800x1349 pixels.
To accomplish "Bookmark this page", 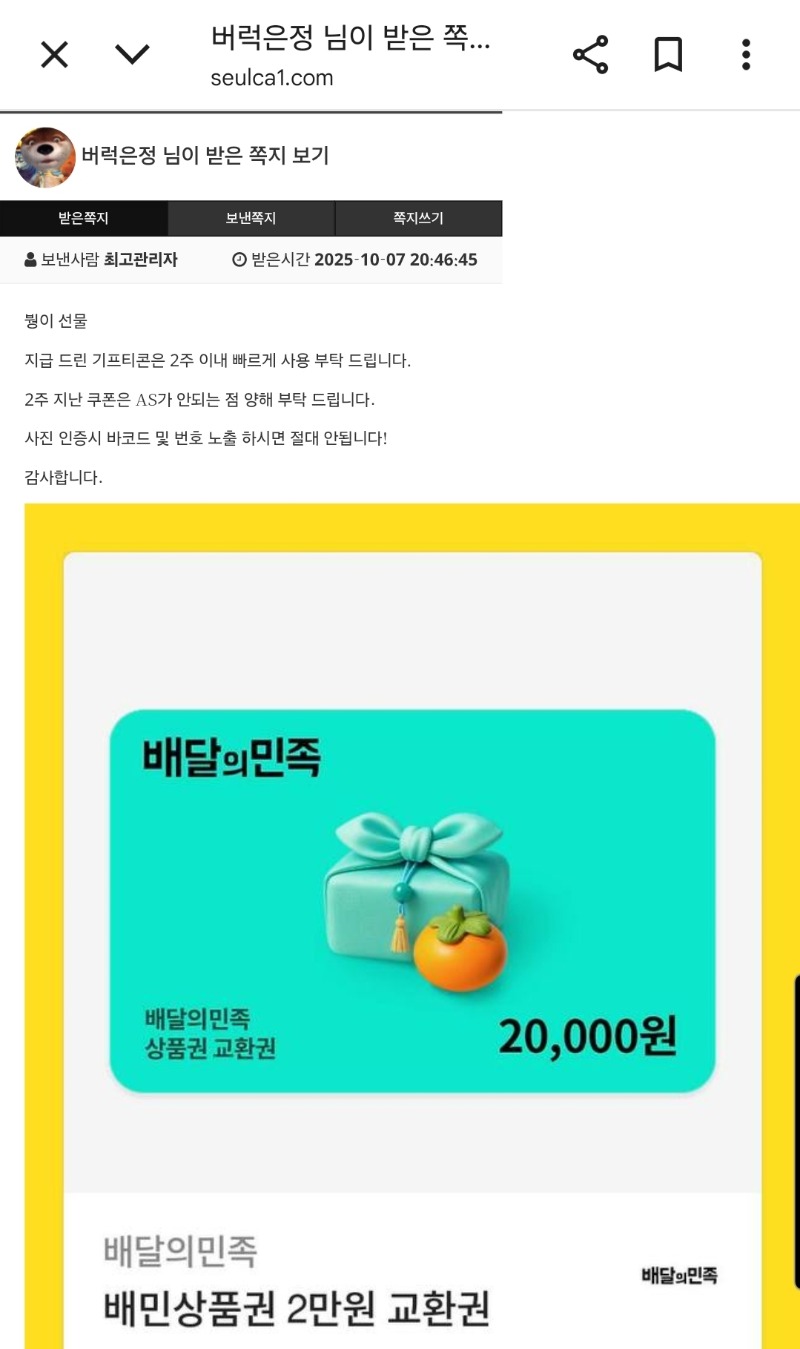I will (668, 55).
